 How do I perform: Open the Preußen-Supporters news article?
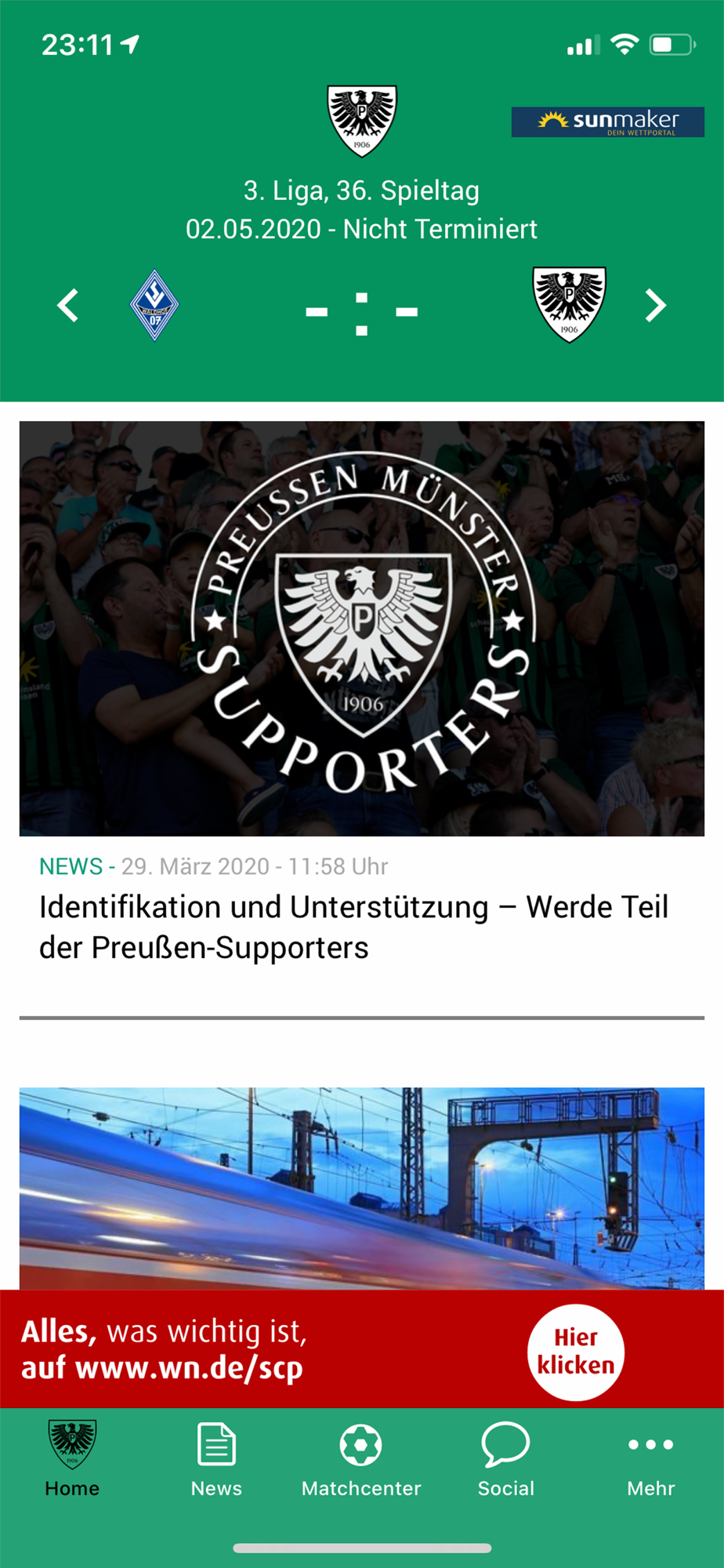(x=353, y=927)
